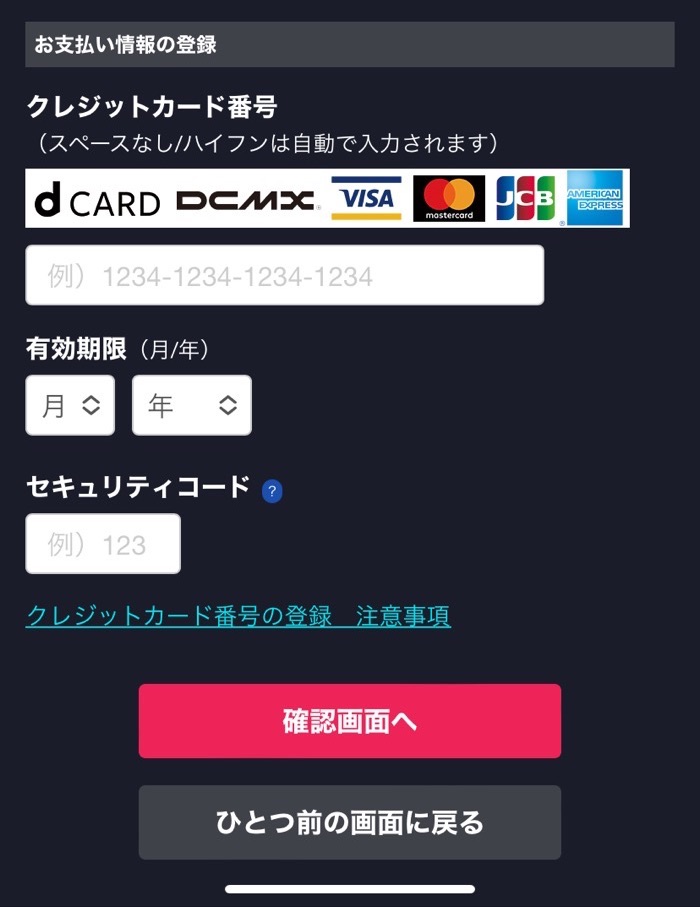The image size is (700, 907).
Task: Open the expiration year (年) dropdown
Action: 192,405
